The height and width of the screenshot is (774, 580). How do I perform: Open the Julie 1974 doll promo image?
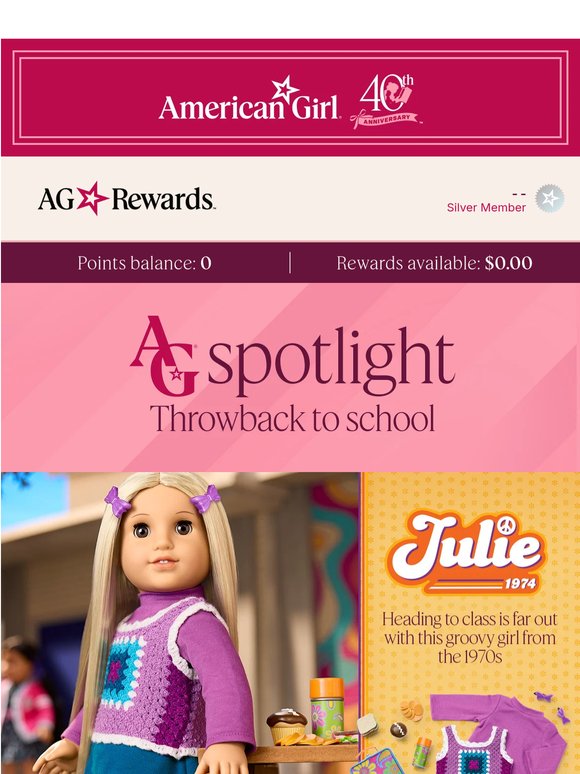coord(290,623)
